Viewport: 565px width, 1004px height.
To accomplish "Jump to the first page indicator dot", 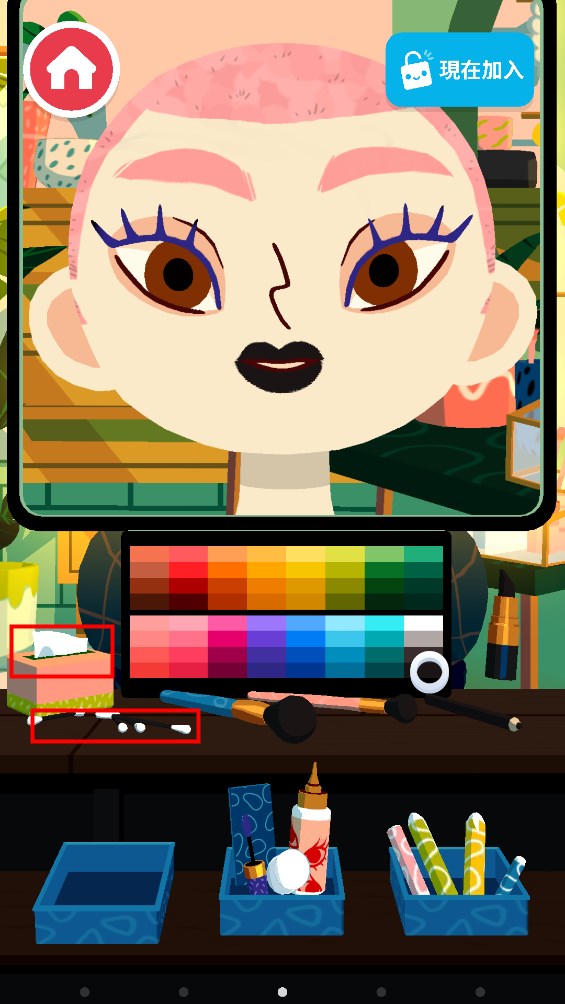I will point(85,992).
